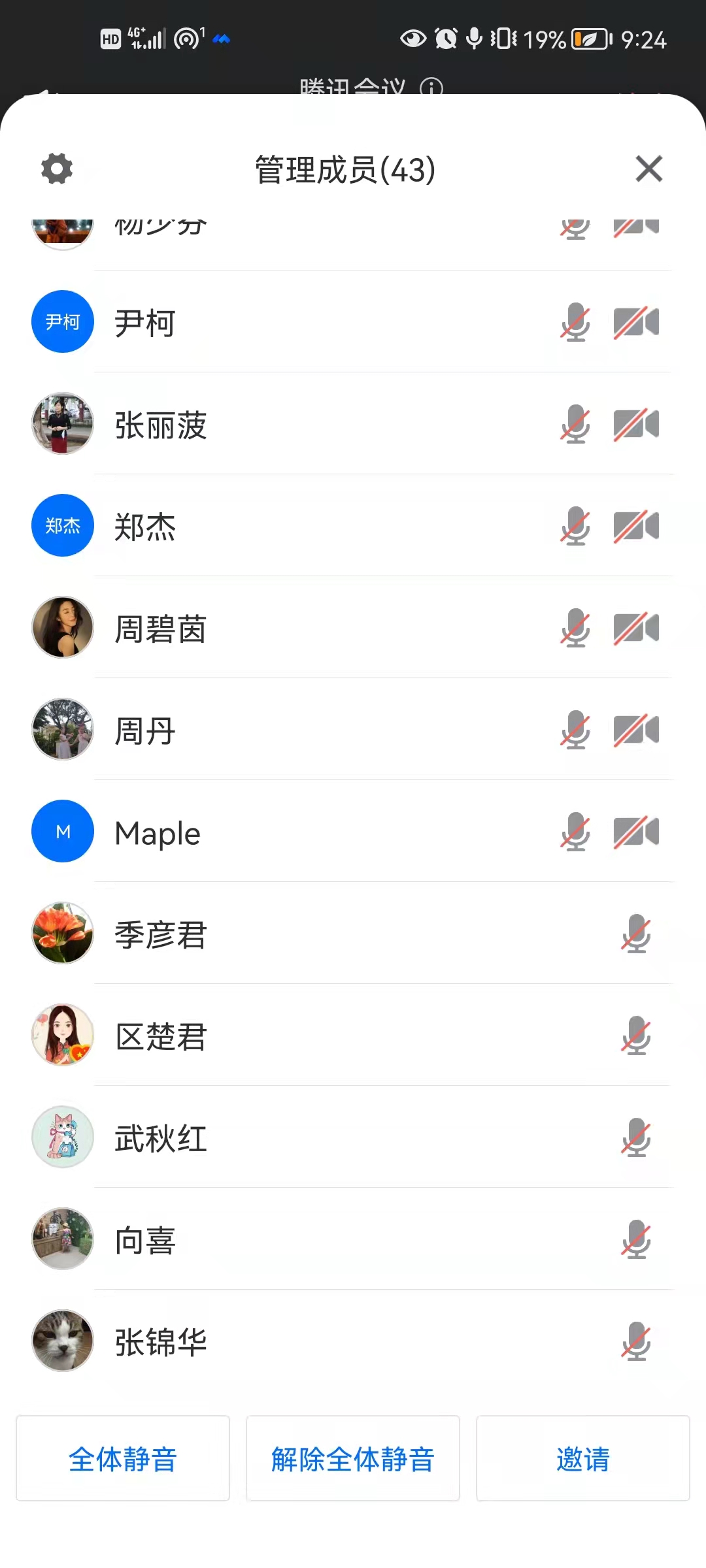Toggle the camera icon for 尹柯
The image size is (706, 1568).
click(636, 322)
